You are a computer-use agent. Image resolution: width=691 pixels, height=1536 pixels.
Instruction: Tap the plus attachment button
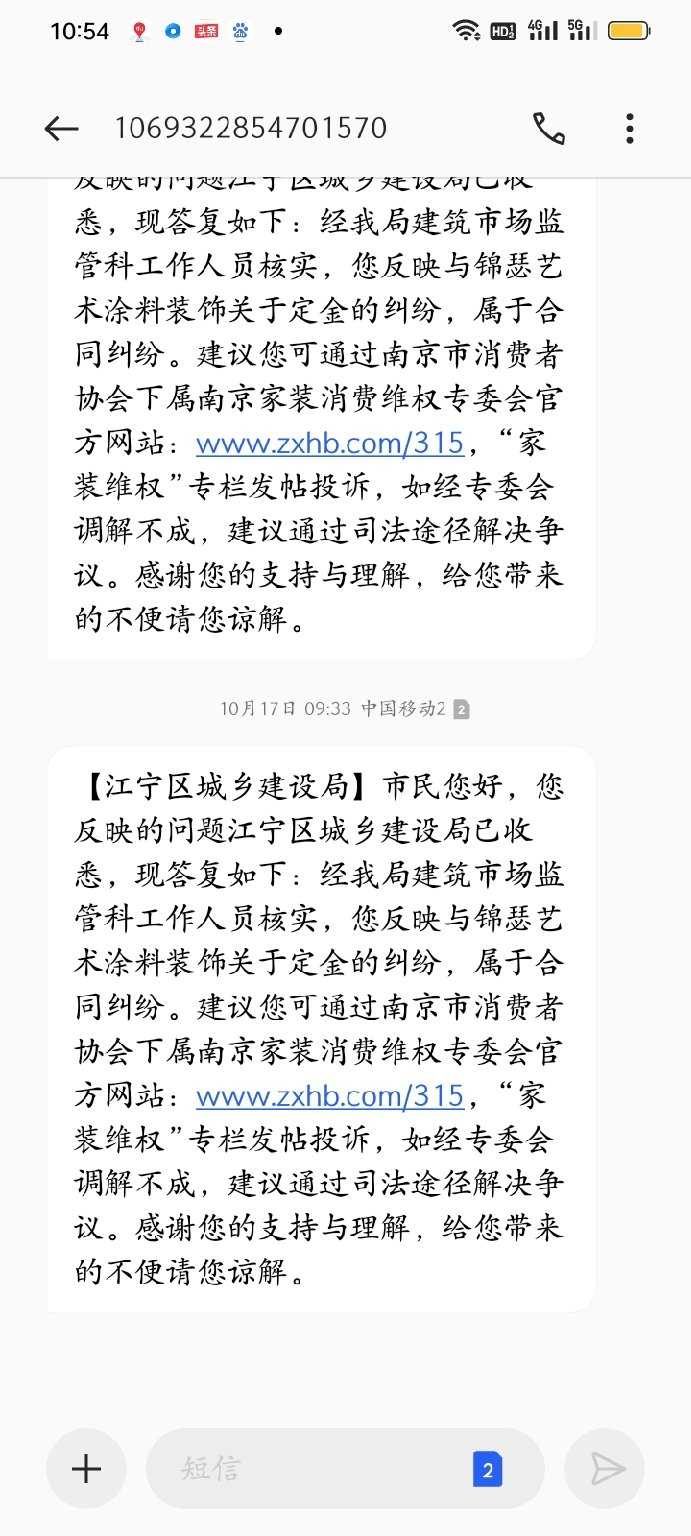[86, 1468]
